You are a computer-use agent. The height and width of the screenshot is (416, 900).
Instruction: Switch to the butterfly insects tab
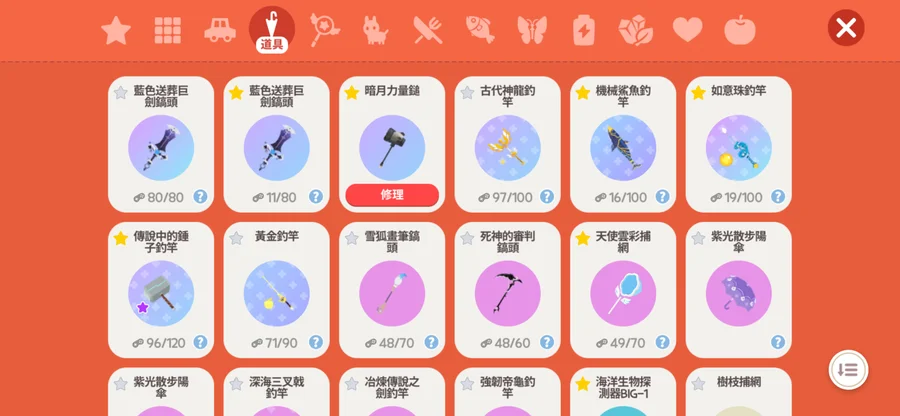(x=532, y=30)
